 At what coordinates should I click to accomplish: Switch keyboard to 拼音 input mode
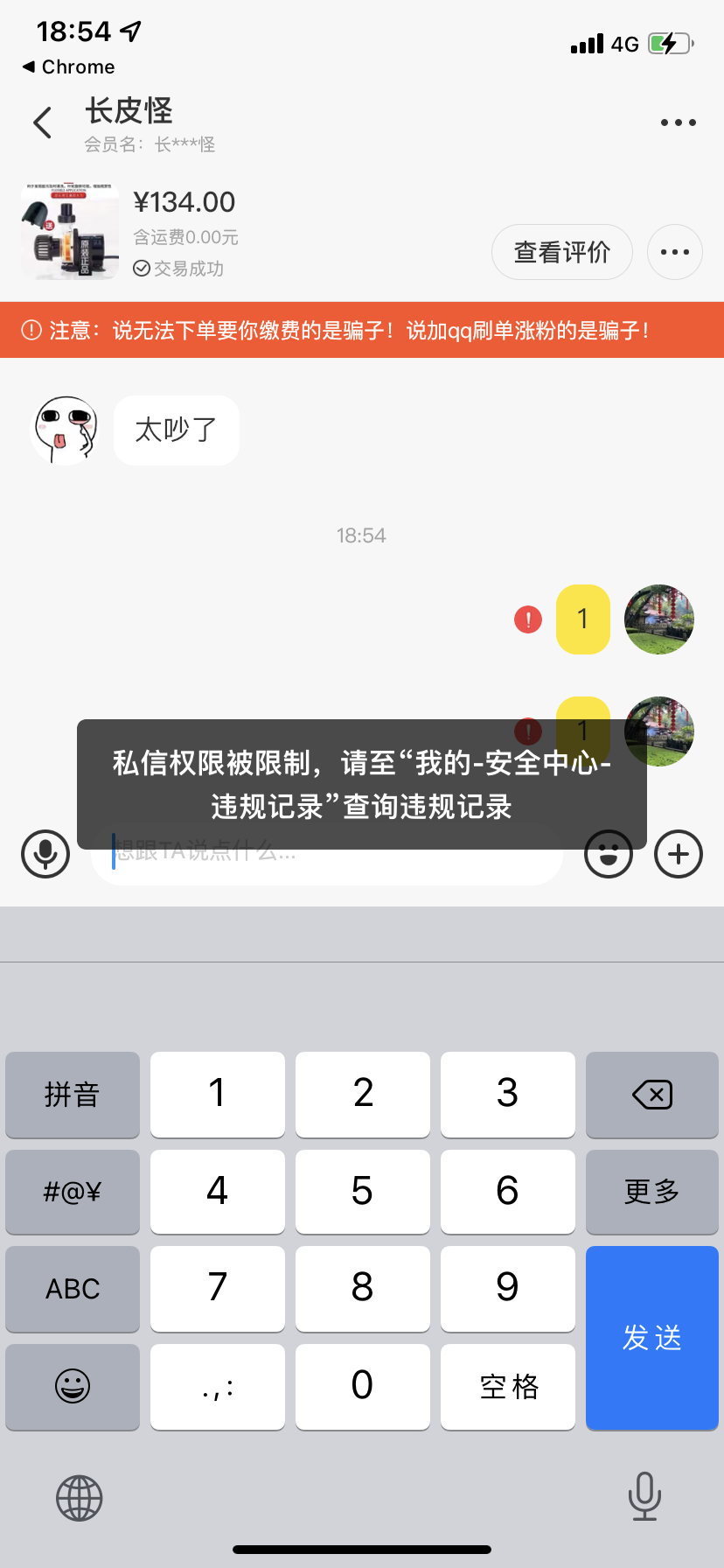pyautogui.click(x=72, y=1095)
